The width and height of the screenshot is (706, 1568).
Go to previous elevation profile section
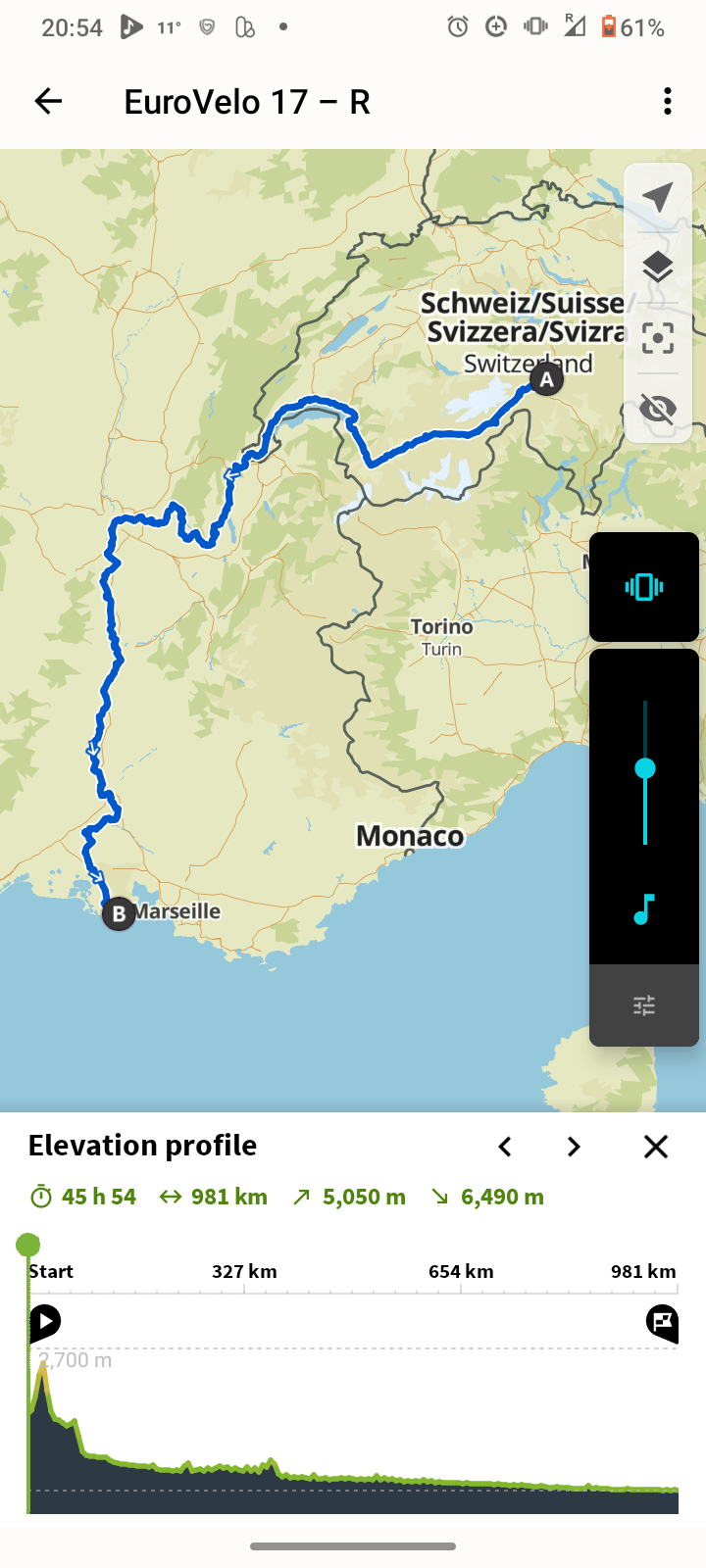pyautogui.click(x=505, y=1147)
